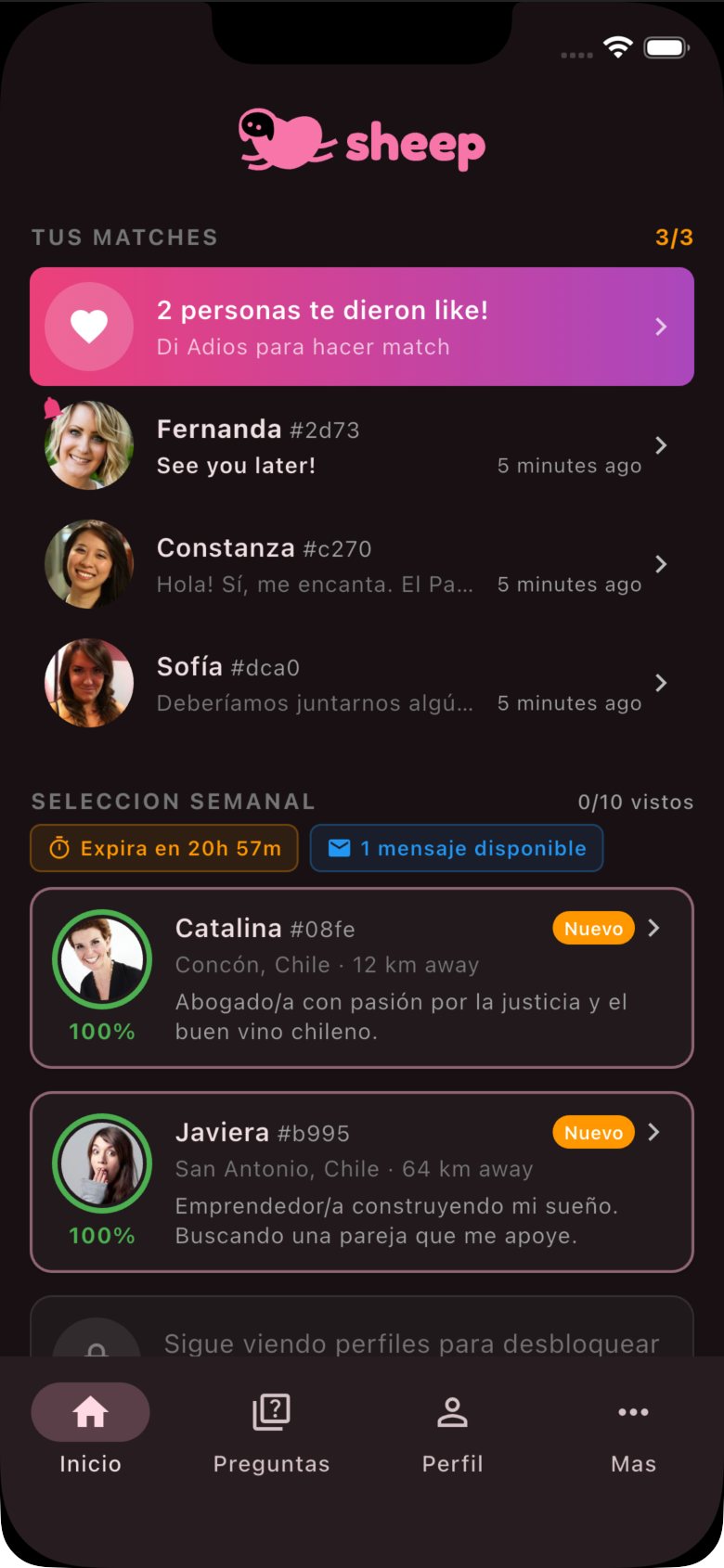724x1568 pixels.
Task: Select the Inicio home icon
Action: click(x=90, y=1411)
